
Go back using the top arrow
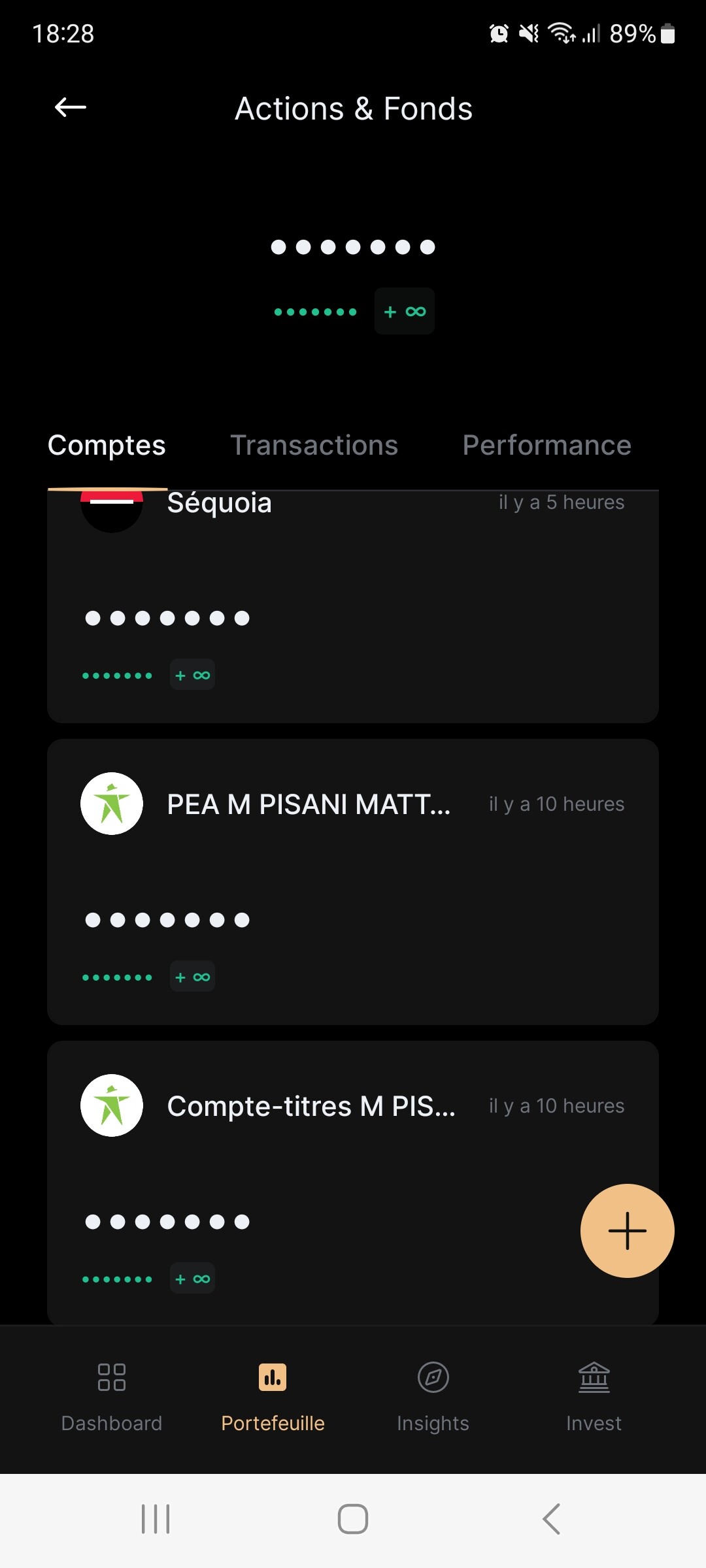point(71,107)
